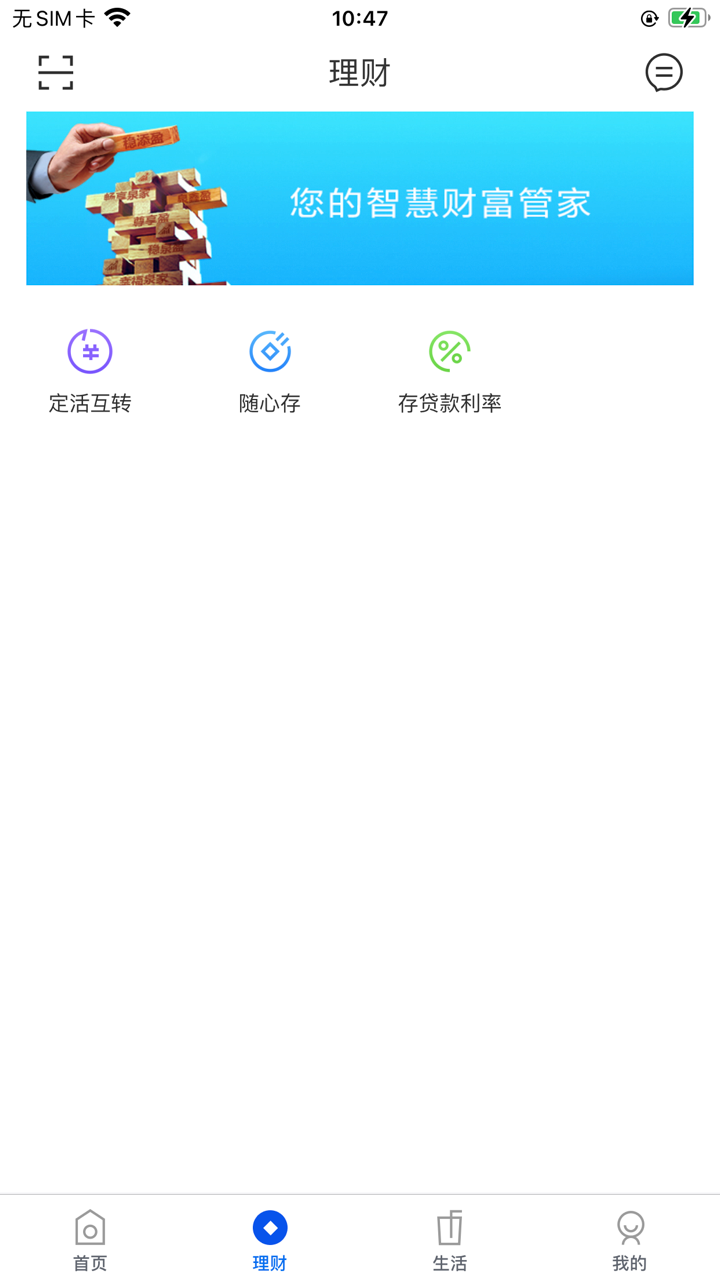Screen dimensions: 720x1280
Task: Click the 随心存 text label
Action: pos(269,403)
